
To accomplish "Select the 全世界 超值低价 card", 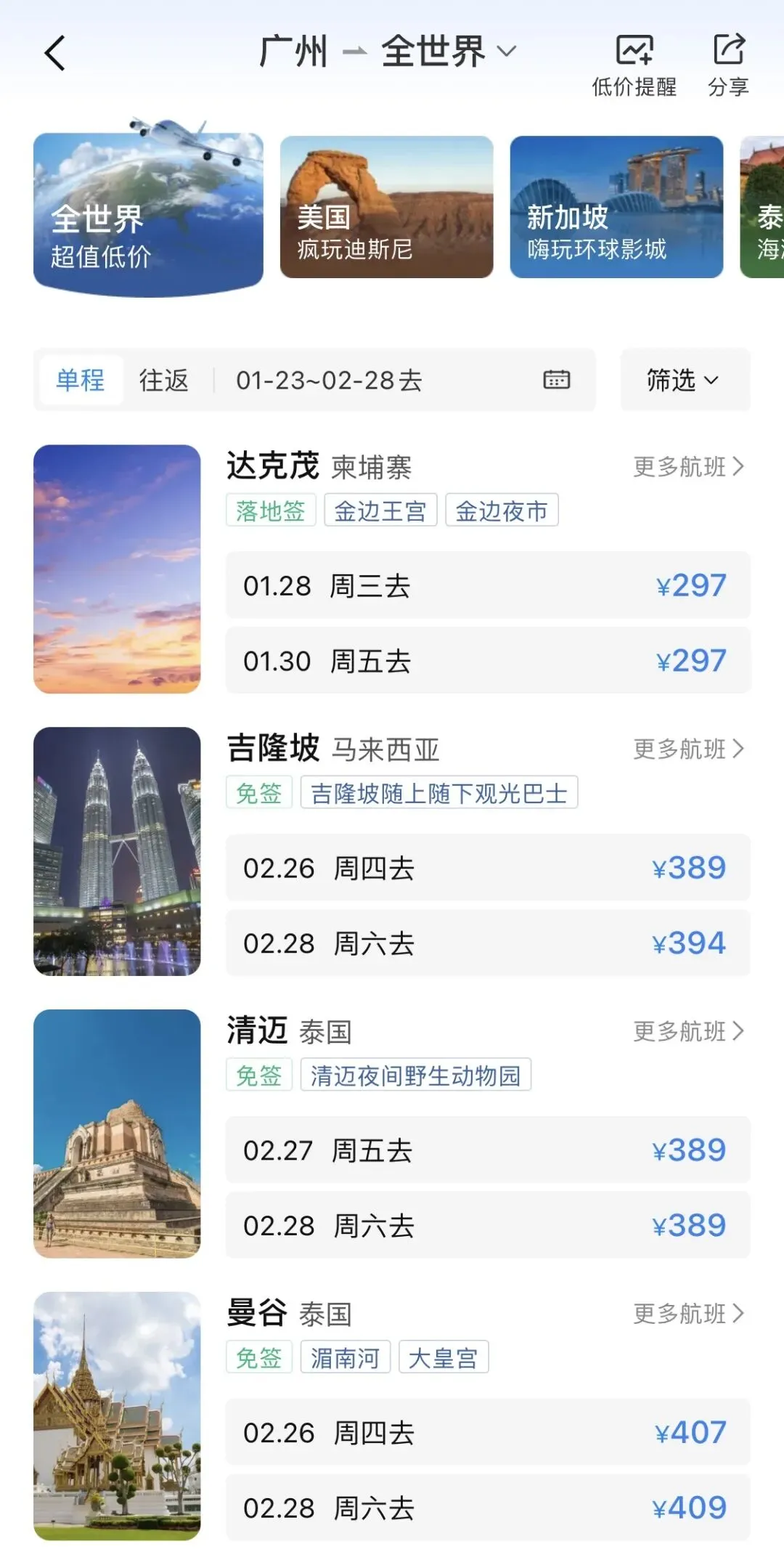I will 148,213.
